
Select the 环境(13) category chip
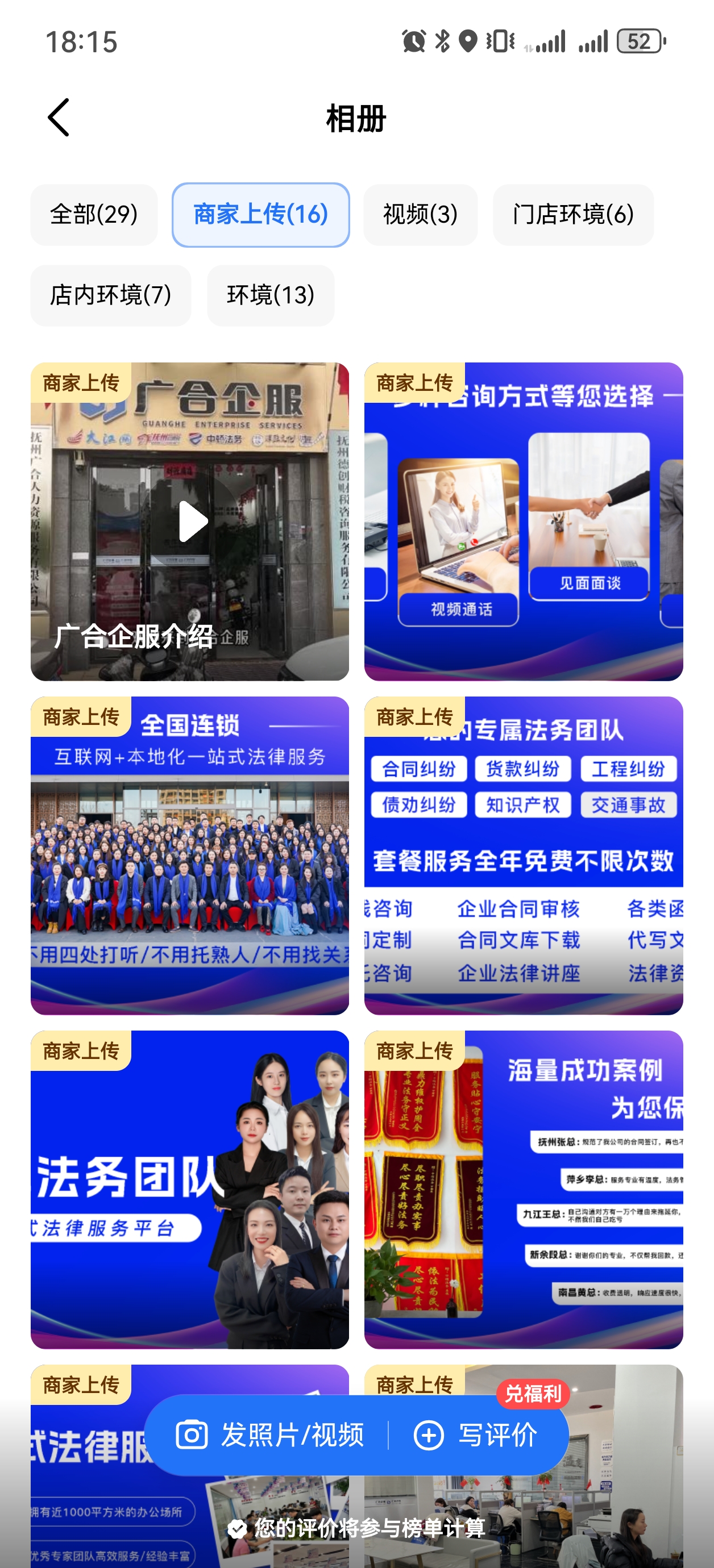click(271, 295)
